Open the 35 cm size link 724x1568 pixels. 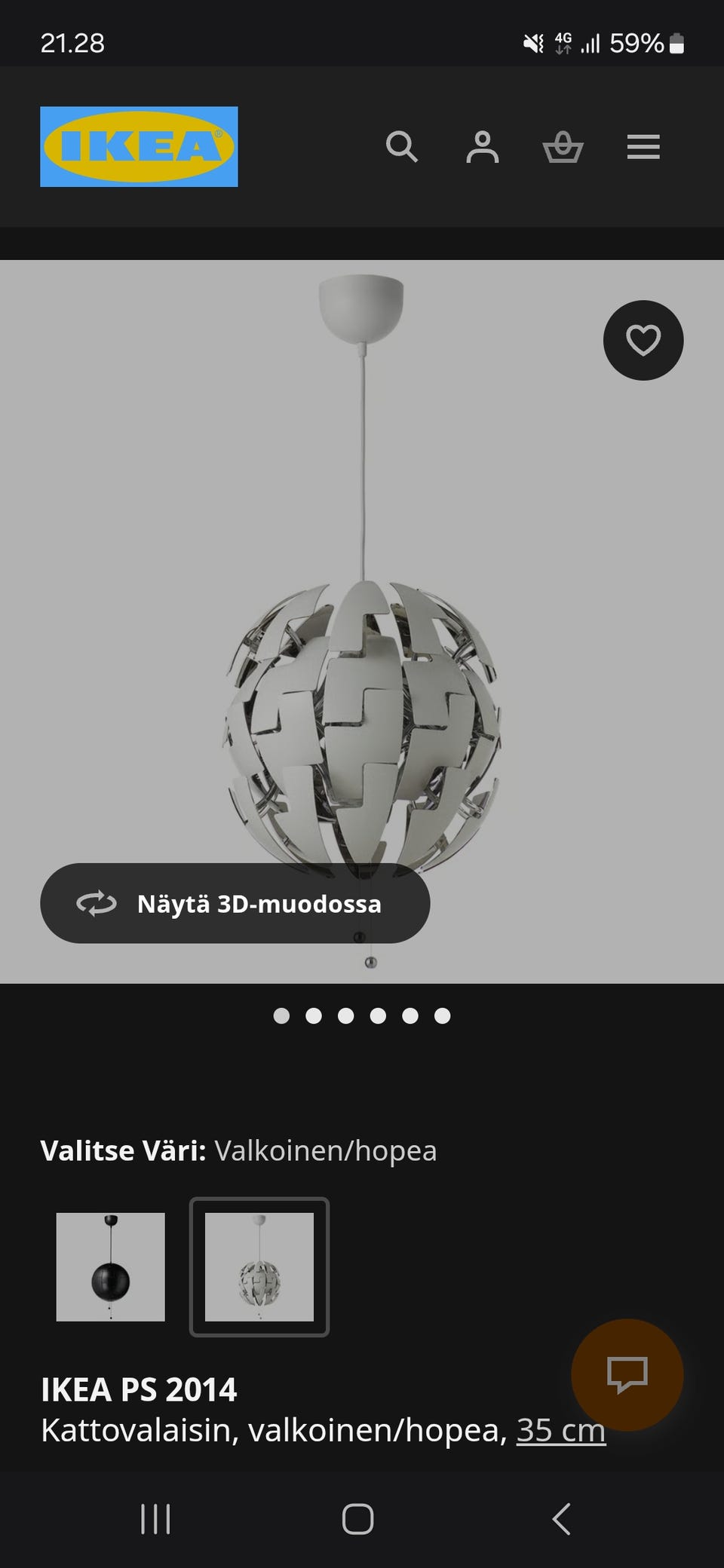560,1430
